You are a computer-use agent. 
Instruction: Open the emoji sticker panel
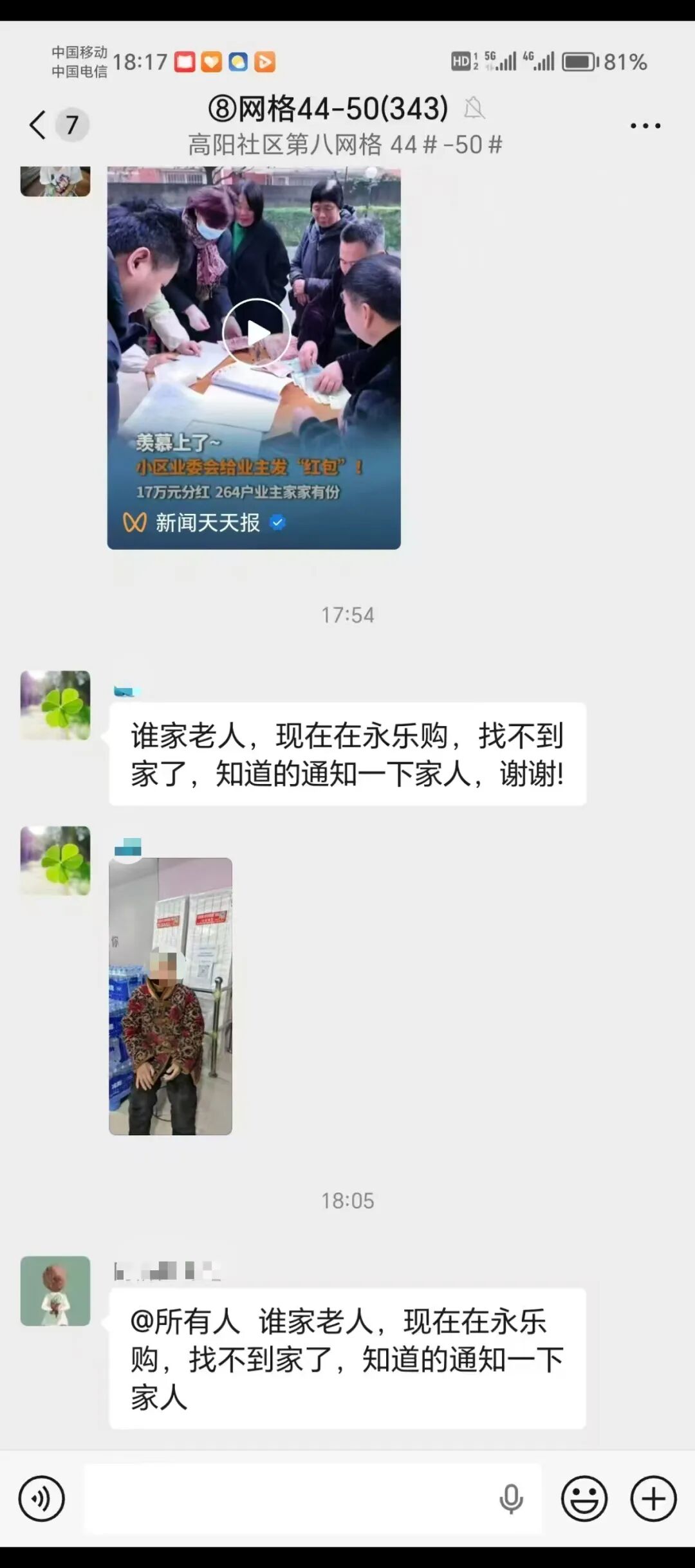(x=584, y=1499)
